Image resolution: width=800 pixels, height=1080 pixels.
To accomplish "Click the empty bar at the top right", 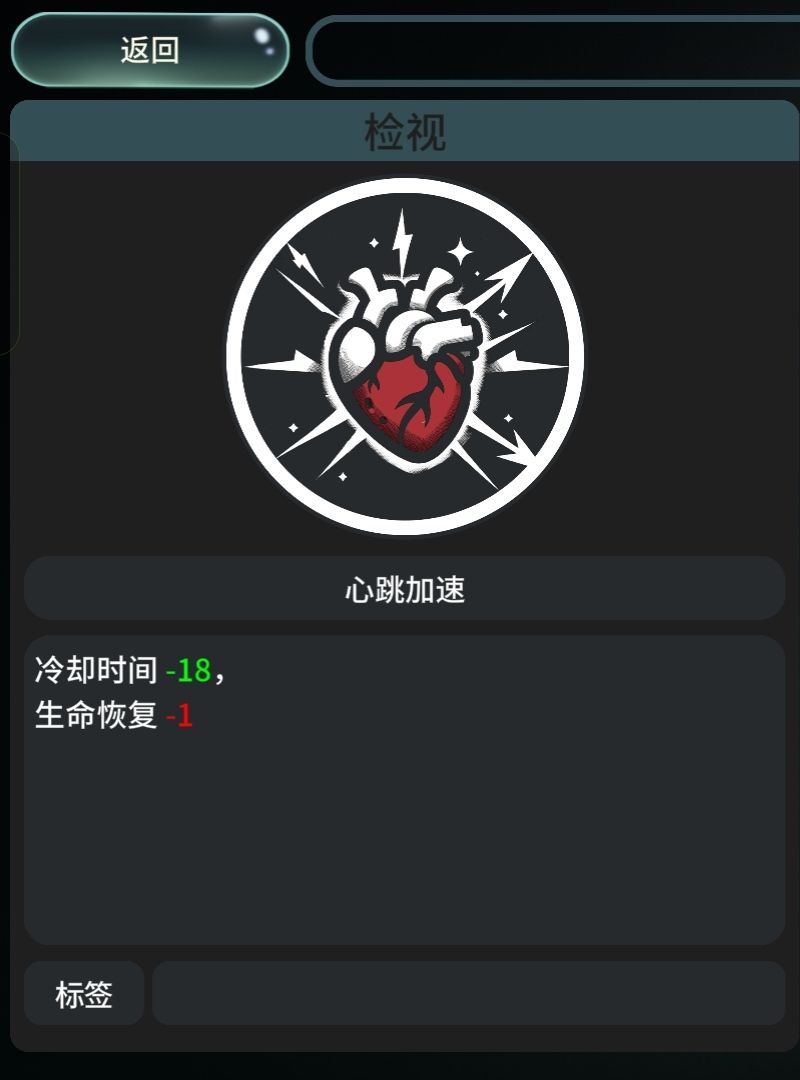I will point(560,47).
